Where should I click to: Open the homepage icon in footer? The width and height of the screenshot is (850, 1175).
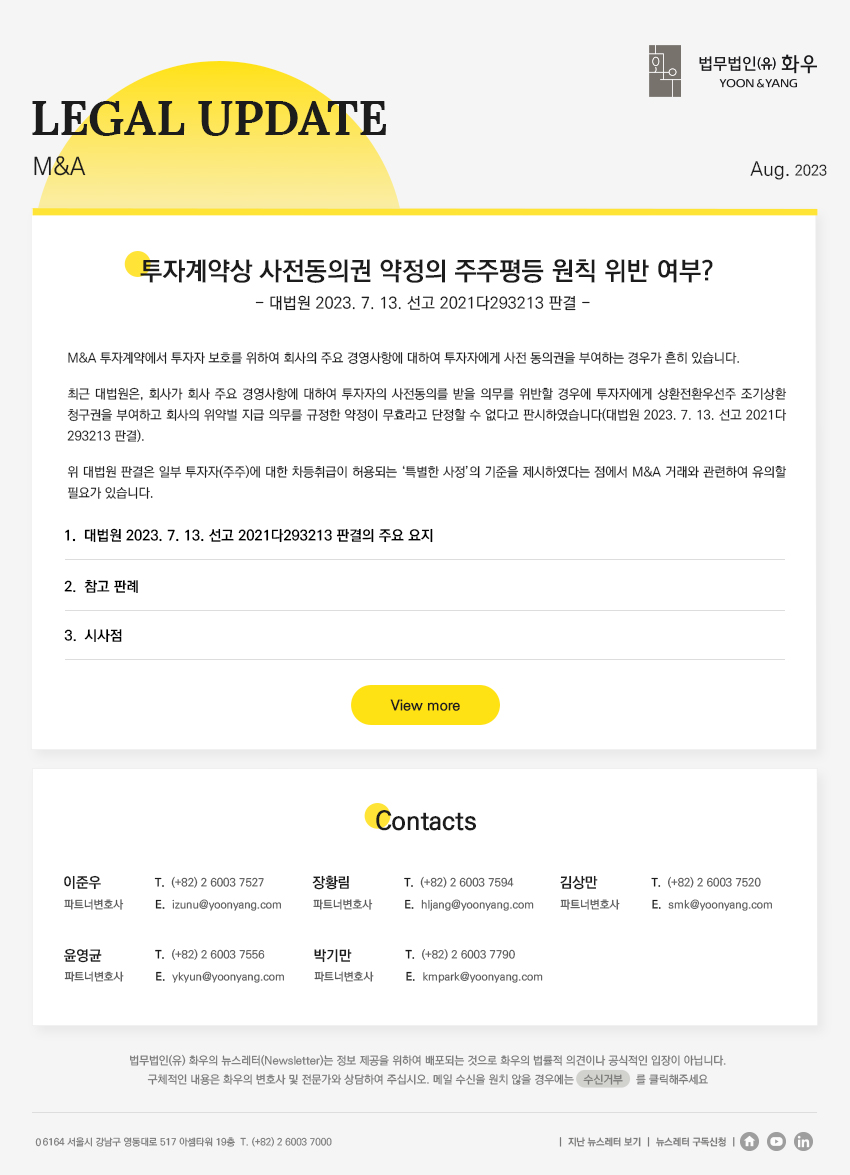click(x=750, y=1141)
